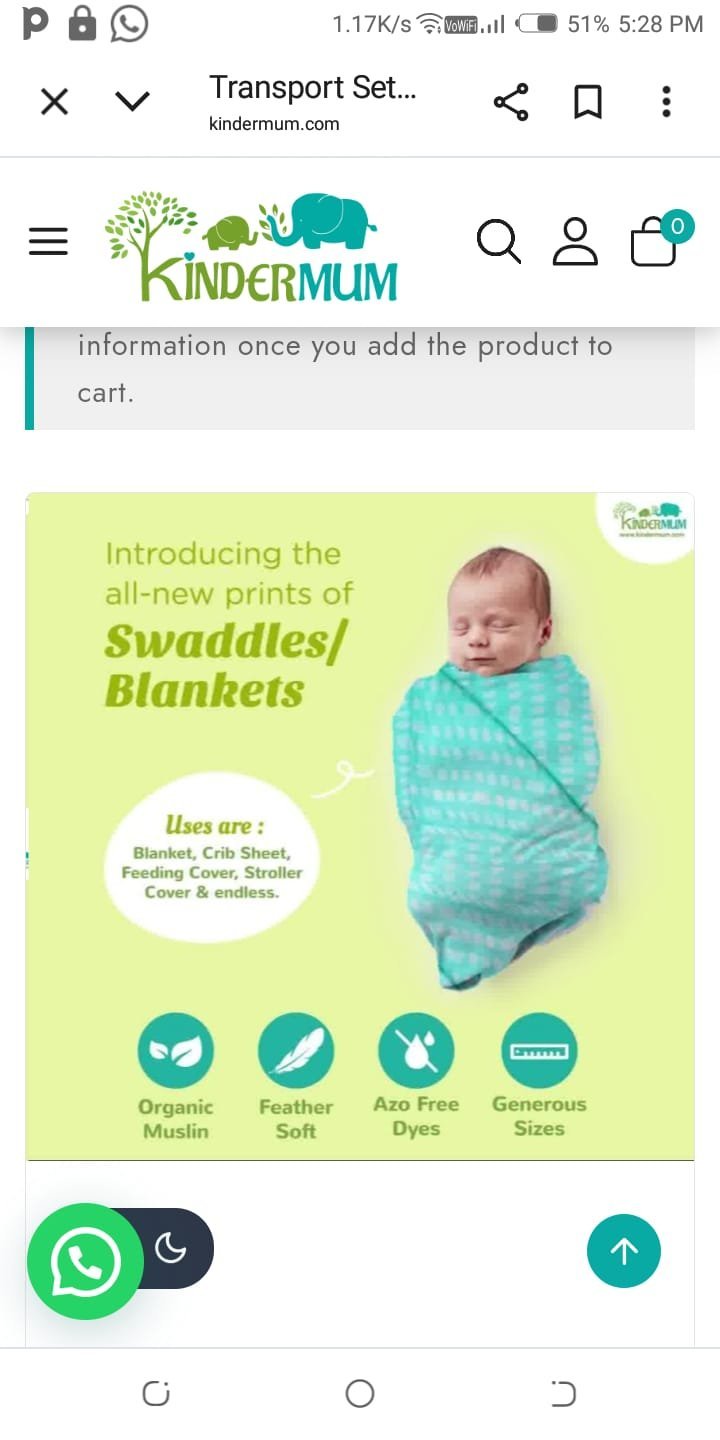This screenshot has height=1440, width=720.
Task: View the shopping cart
Action: point(655,241)
